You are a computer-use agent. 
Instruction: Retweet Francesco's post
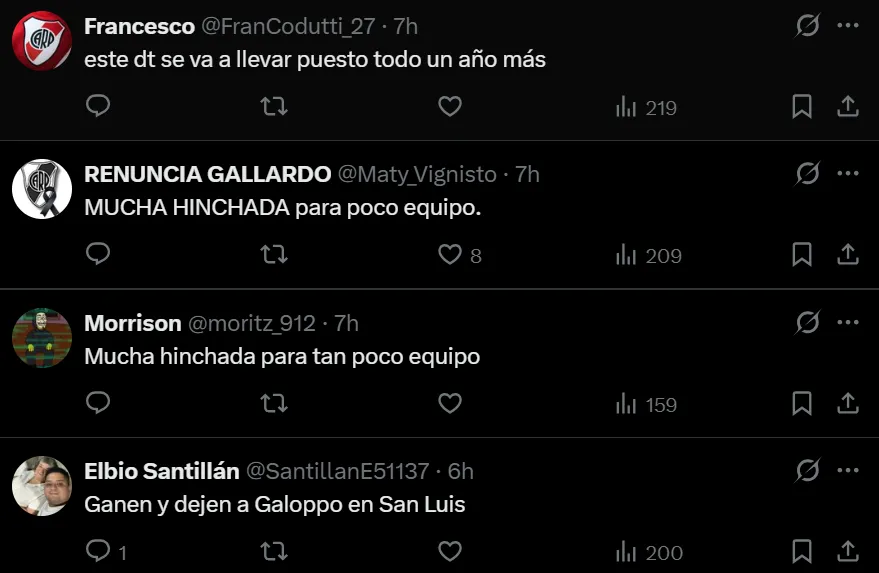[273, 106]
